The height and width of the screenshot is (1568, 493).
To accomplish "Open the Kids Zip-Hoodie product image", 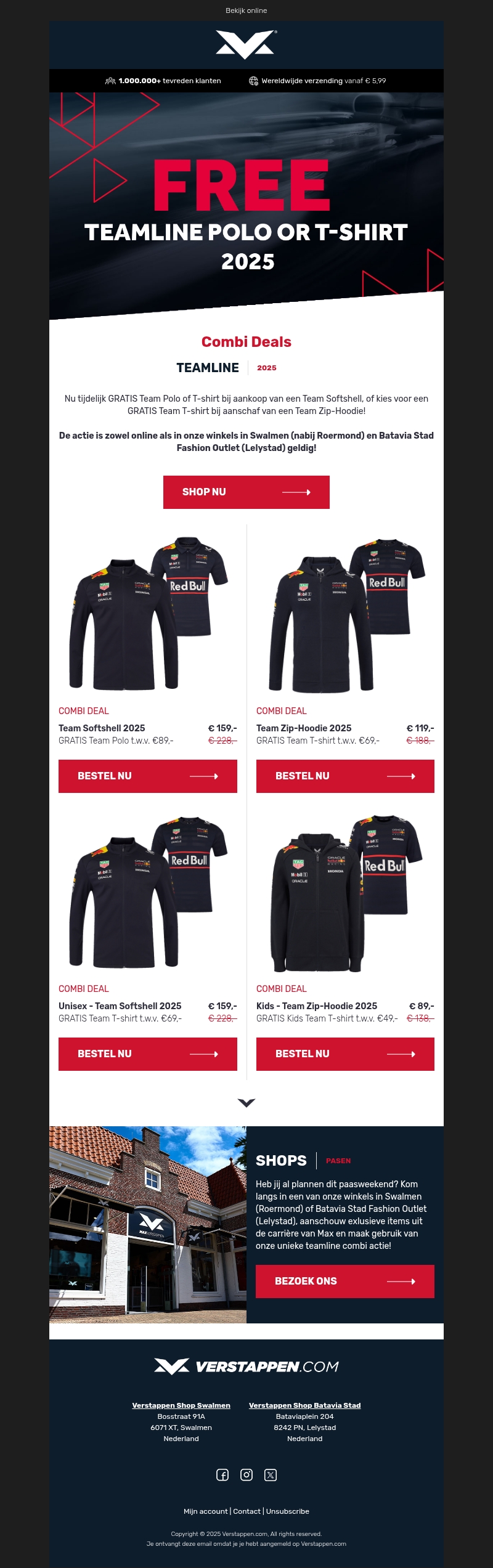I will tap(345, 893).
